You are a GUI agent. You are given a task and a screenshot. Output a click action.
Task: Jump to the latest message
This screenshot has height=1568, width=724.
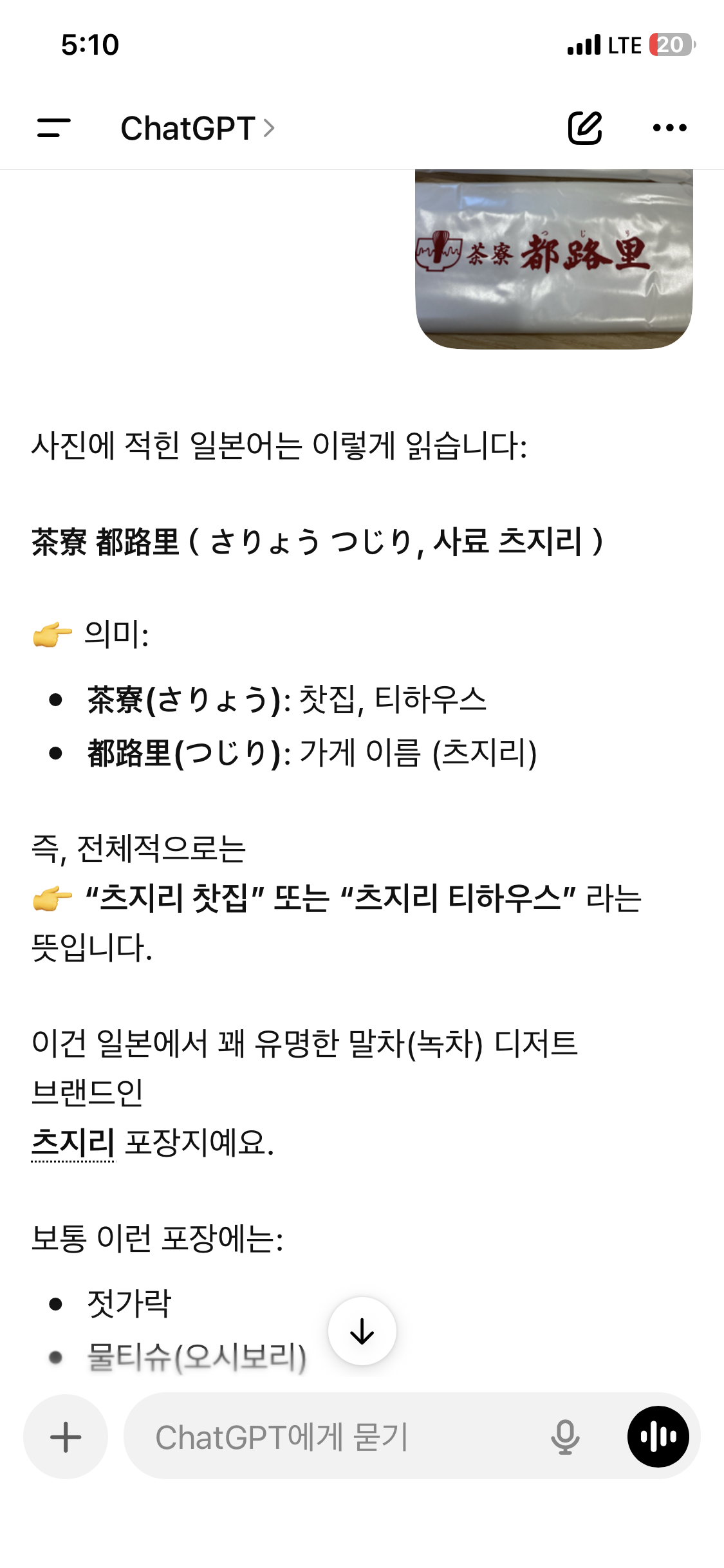tap(362, 1331)
